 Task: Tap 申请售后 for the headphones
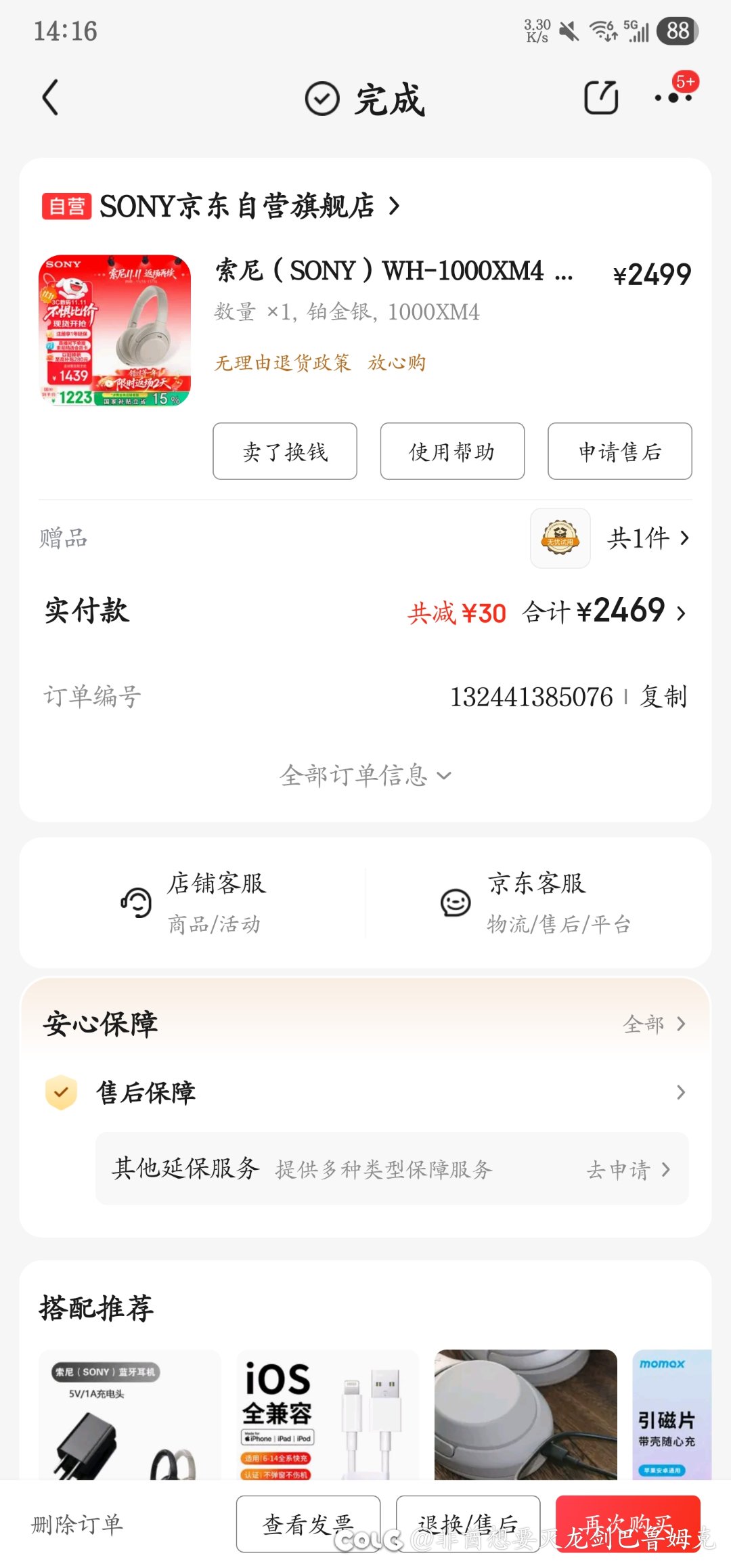click(619, 452)
